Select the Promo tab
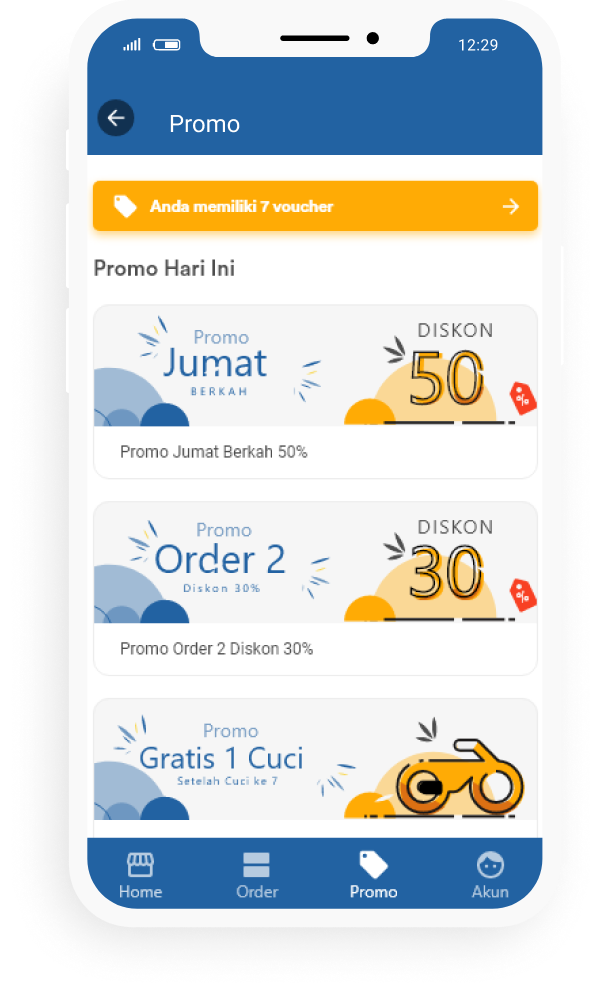Viewport: 601px width, 994px height. point(373,875)
